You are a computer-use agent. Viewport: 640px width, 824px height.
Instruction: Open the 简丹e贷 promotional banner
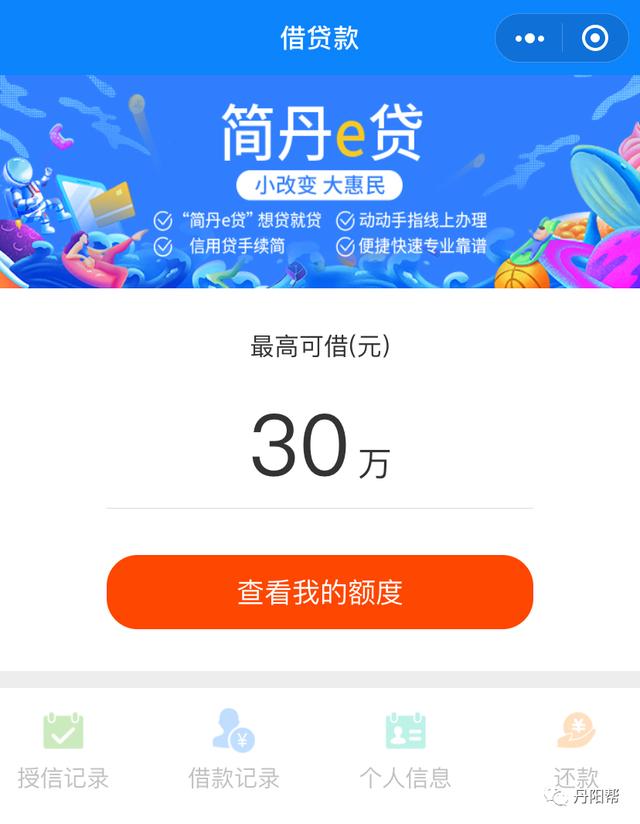(320, 182)
